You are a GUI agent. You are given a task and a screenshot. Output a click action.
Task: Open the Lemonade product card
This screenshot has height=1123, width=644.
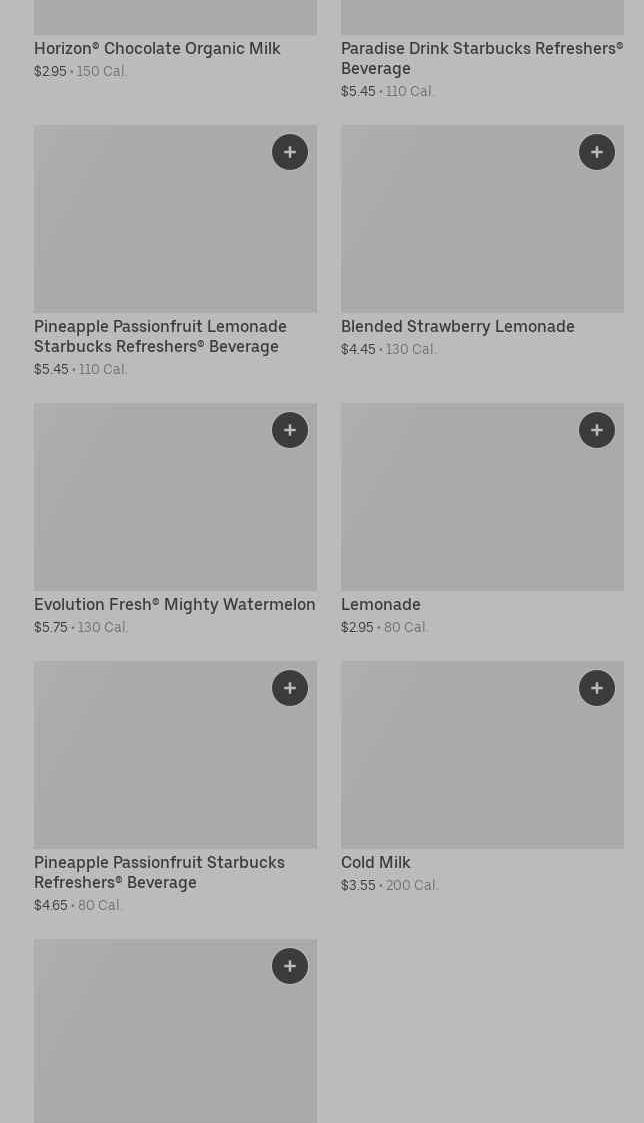(381, 604)
